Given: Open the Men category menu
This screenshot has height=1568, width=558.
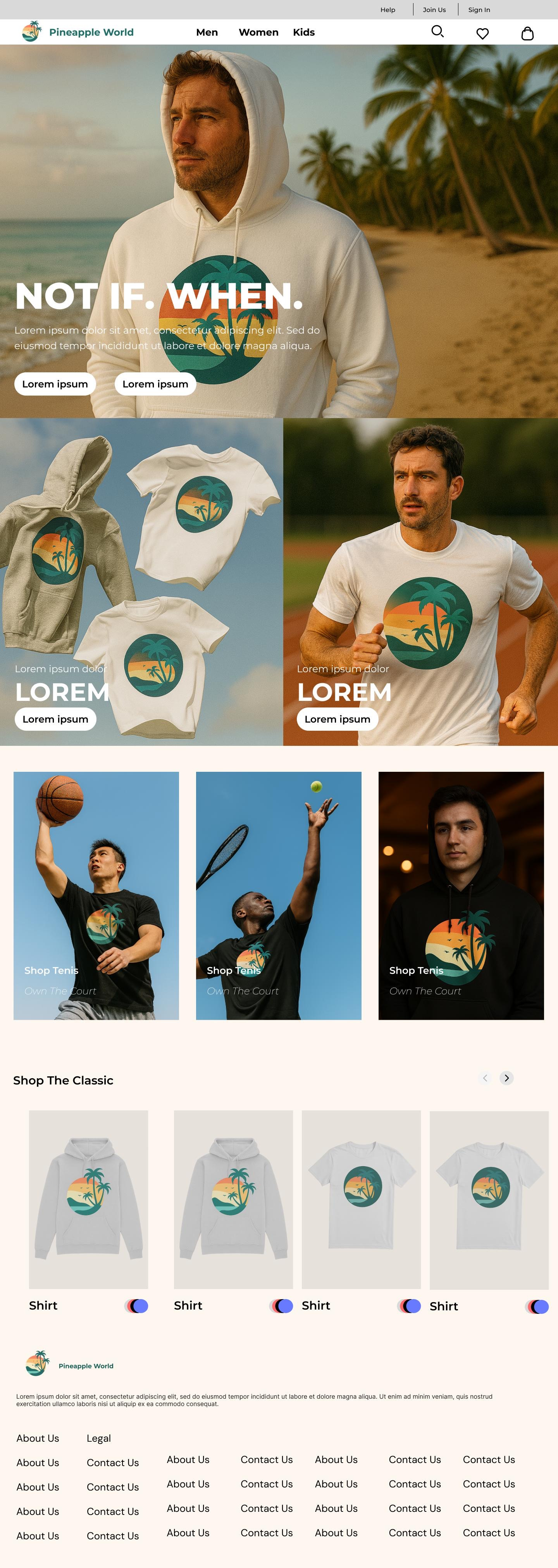Looking at the screenshot, I should pyautogui.click(x=207, y=32).
